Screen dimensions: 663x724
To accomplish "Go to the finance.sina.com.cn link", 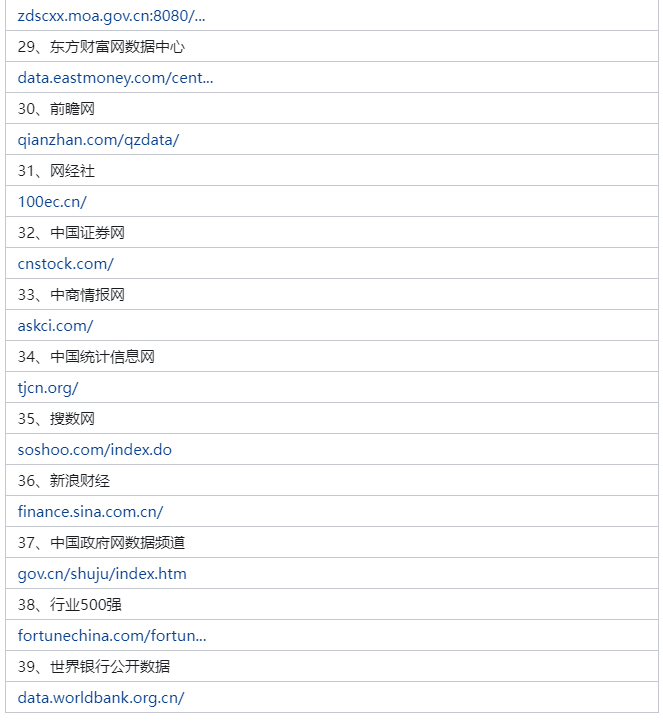I will click(90, 512).
